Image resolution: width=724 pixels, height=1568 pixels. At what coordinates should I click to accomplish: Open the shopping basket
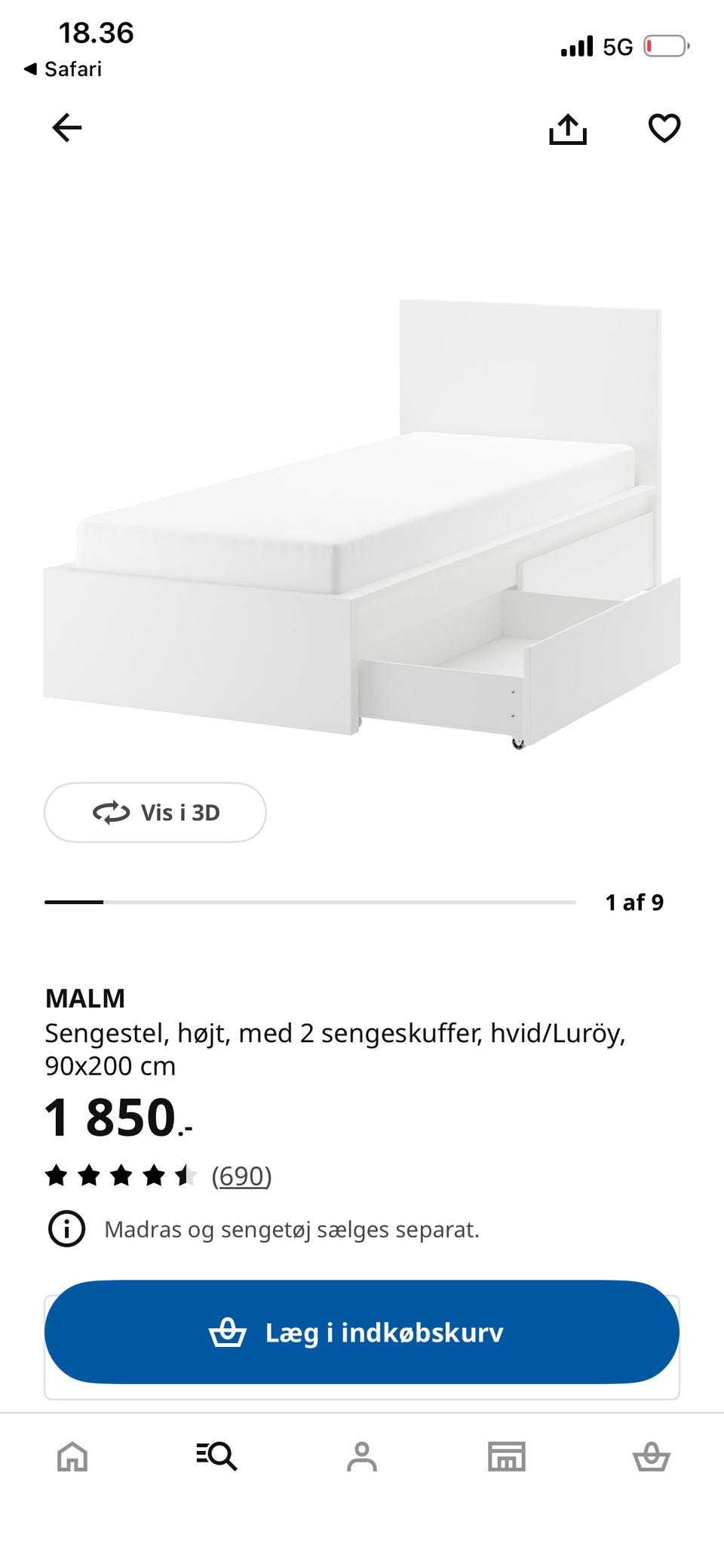[x=652, y=1456]
